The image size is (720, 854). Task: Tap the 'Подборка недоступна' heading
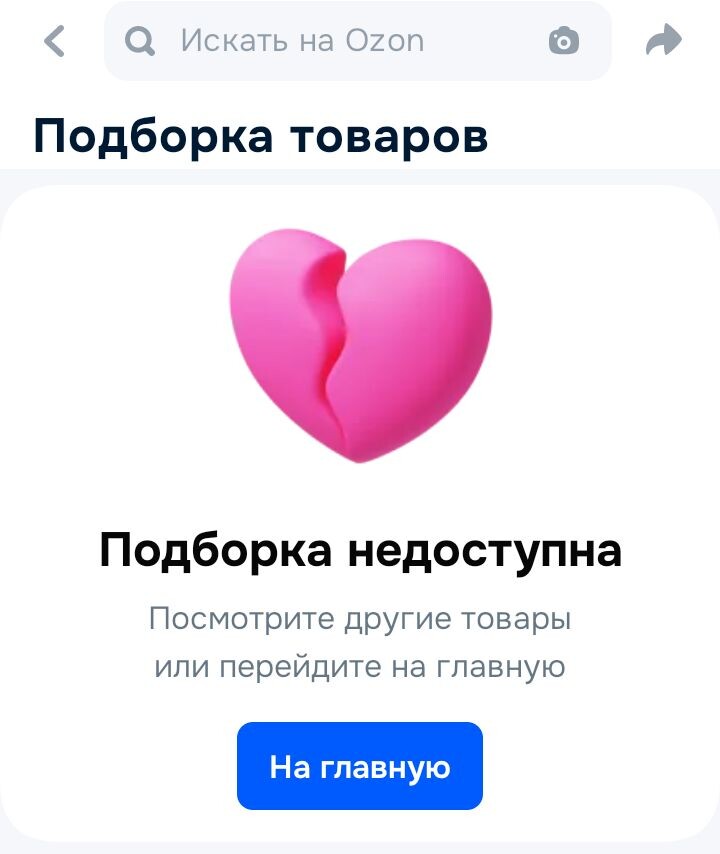coord(360,549)
